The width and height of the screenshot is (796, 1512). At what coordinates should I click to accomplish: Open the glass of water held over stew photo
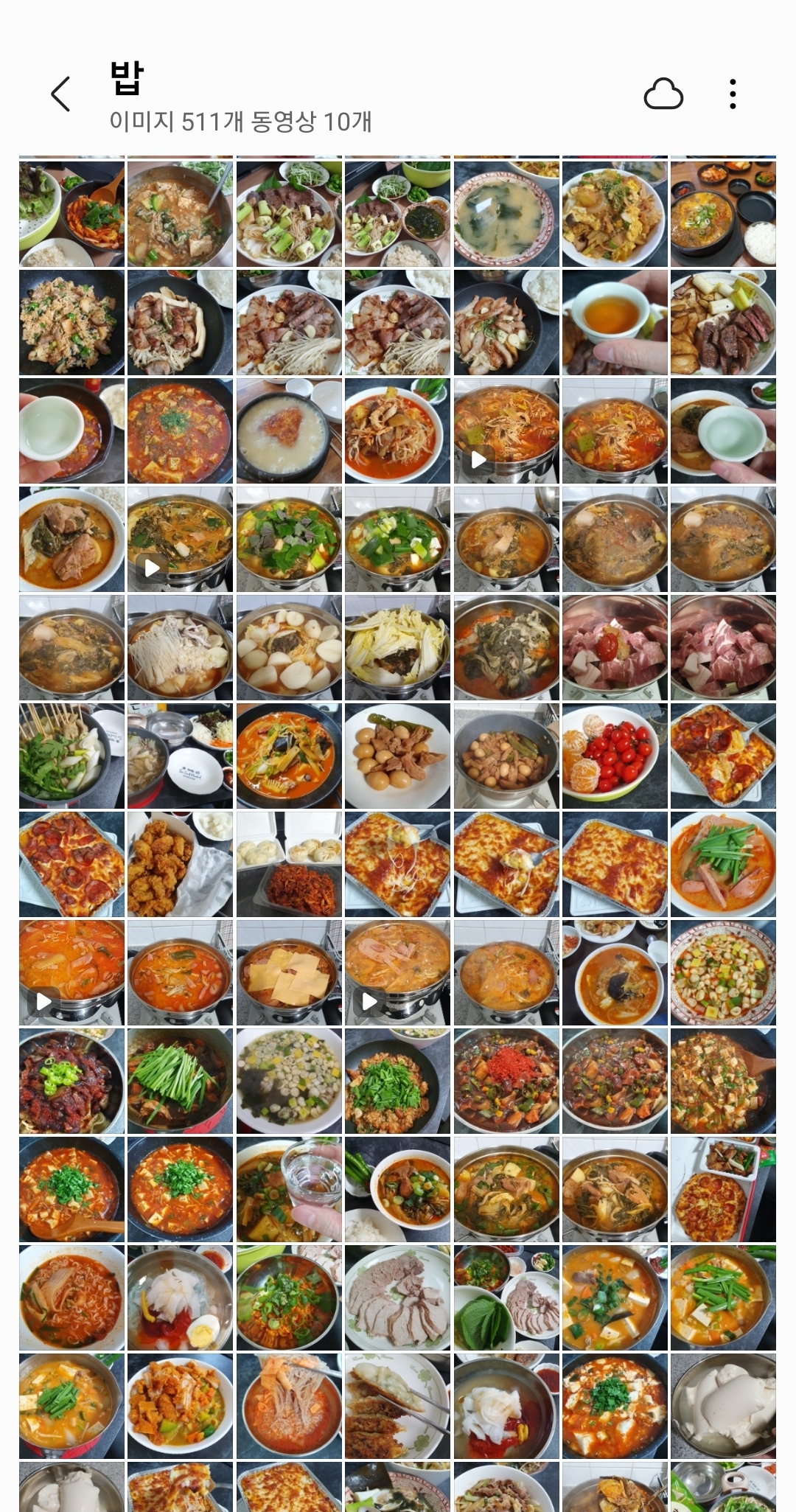[x=289, y=1189]
